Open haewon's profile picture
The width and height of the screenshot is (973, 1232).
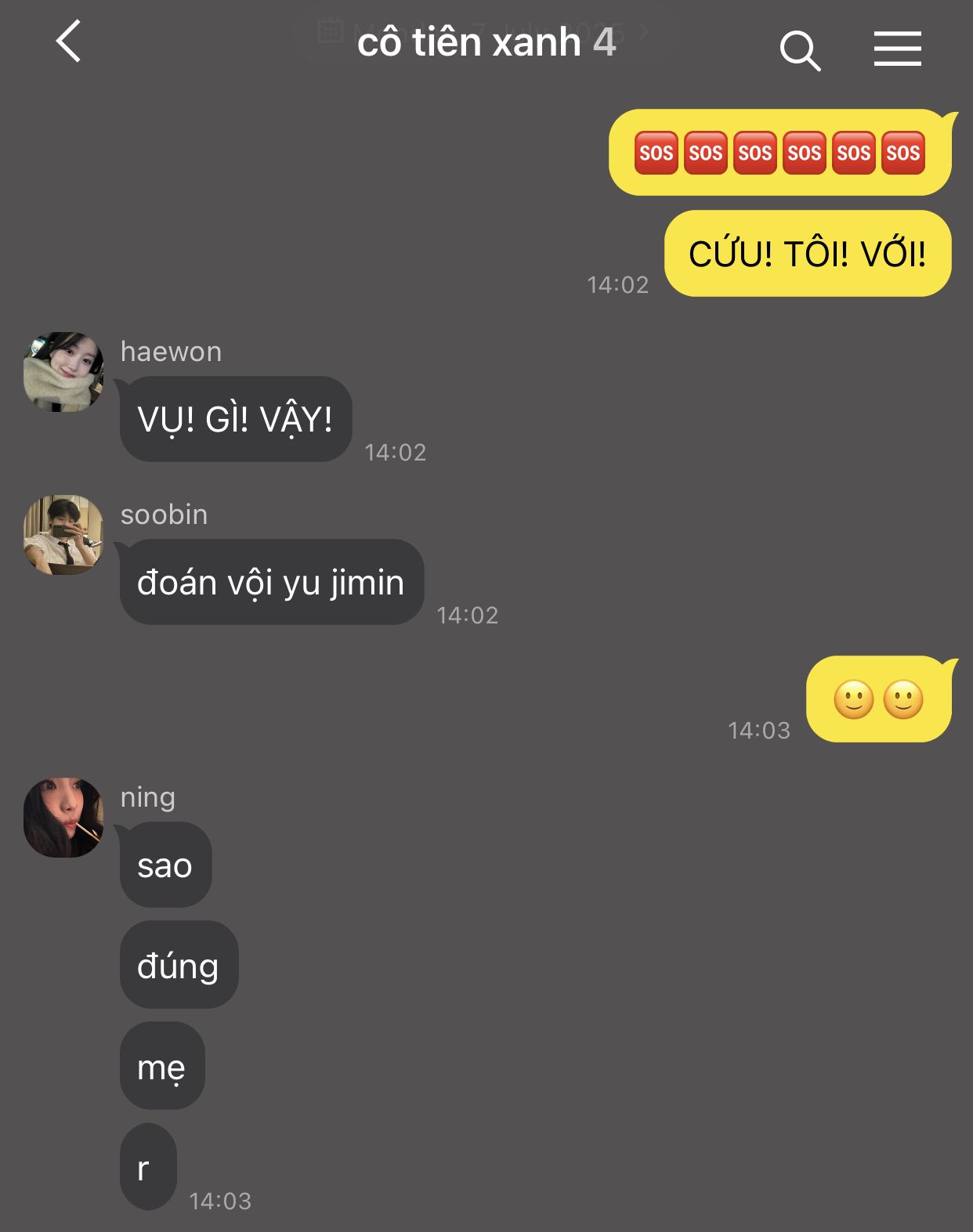tap(63, 372)
